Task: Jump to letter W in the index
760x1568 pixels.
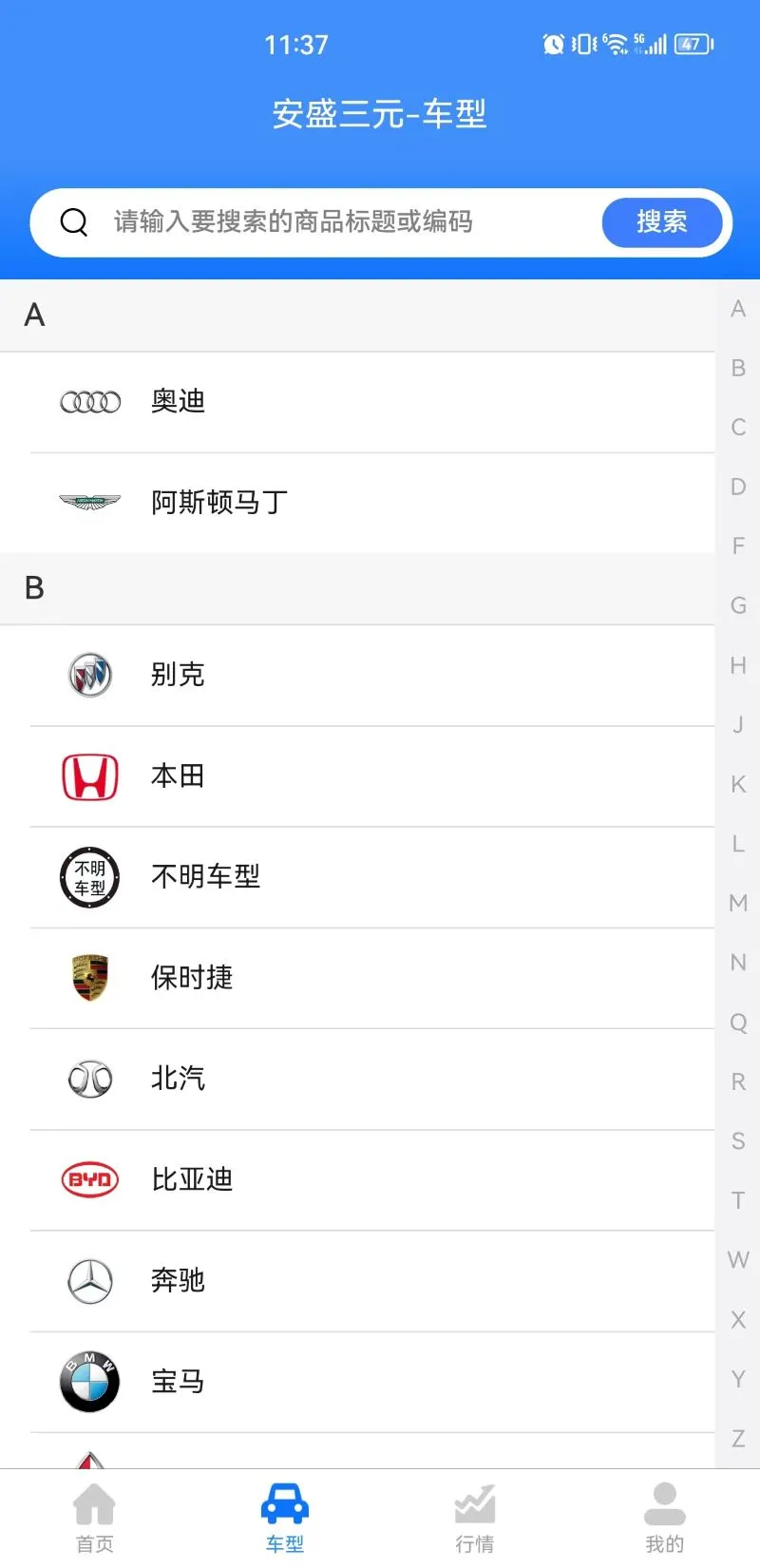Action: tap(737, 1259)
